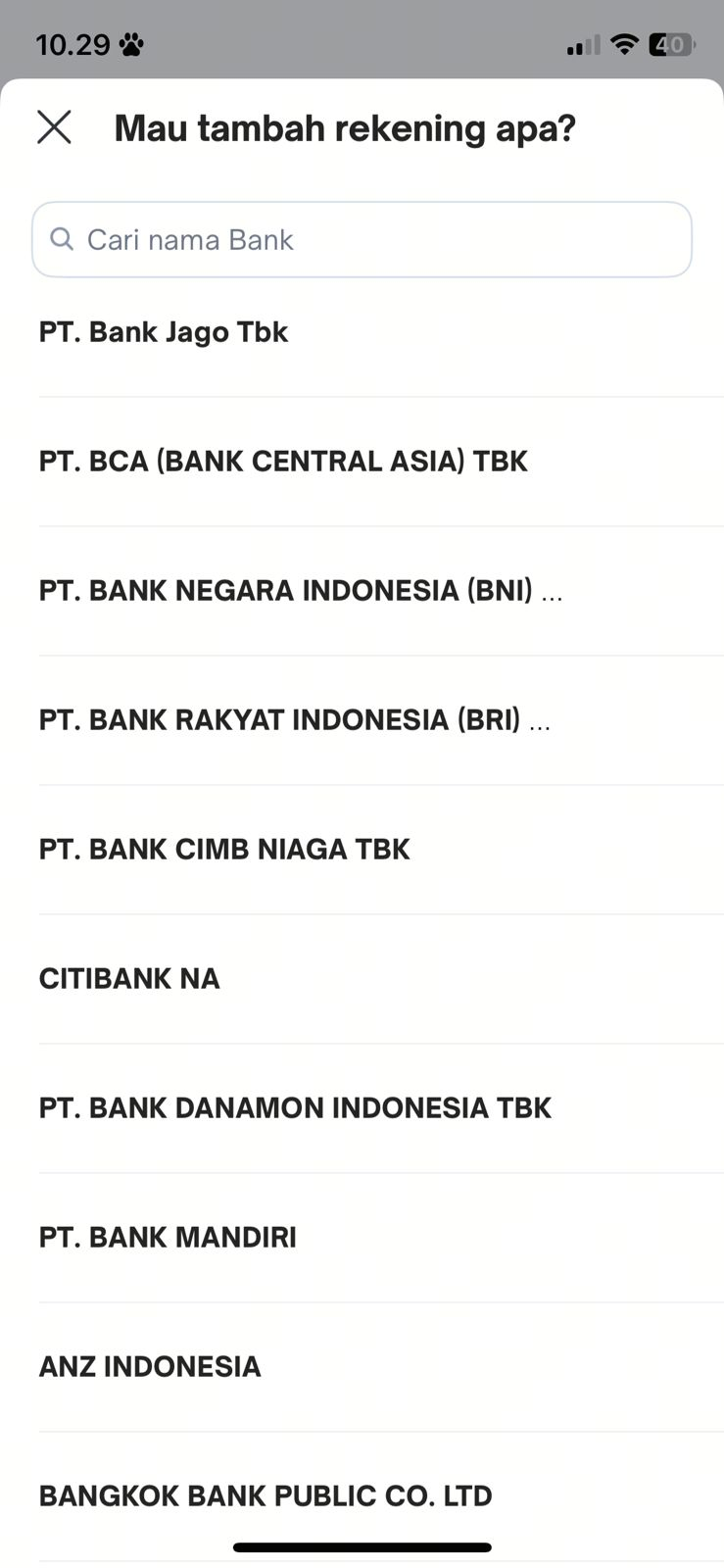The image size is (724, 1568).
Task: Select ANZ Indonesia
Action: tap(150, 1367)
